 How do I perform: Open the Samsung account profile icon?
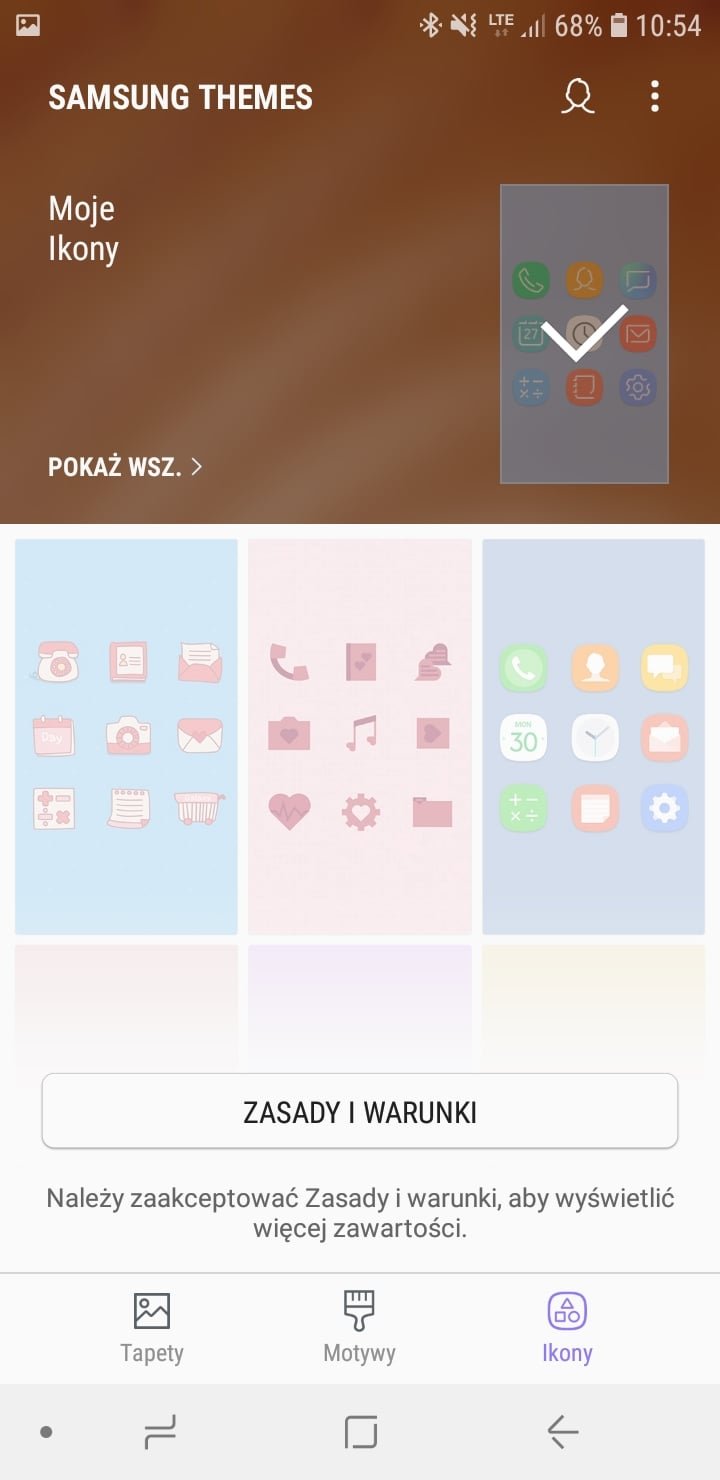pos(578,97)
